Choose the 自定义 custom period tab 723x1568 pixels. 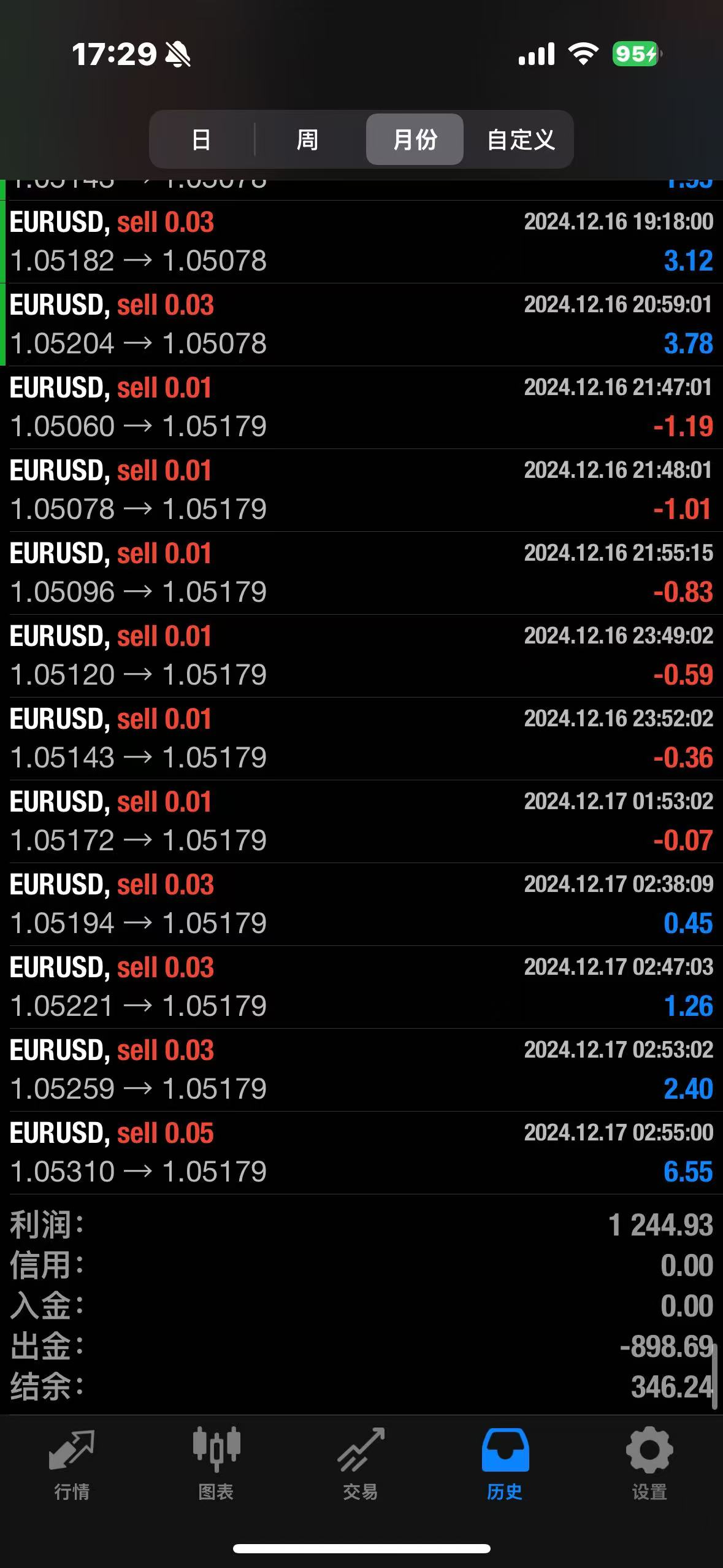[521, 140]
